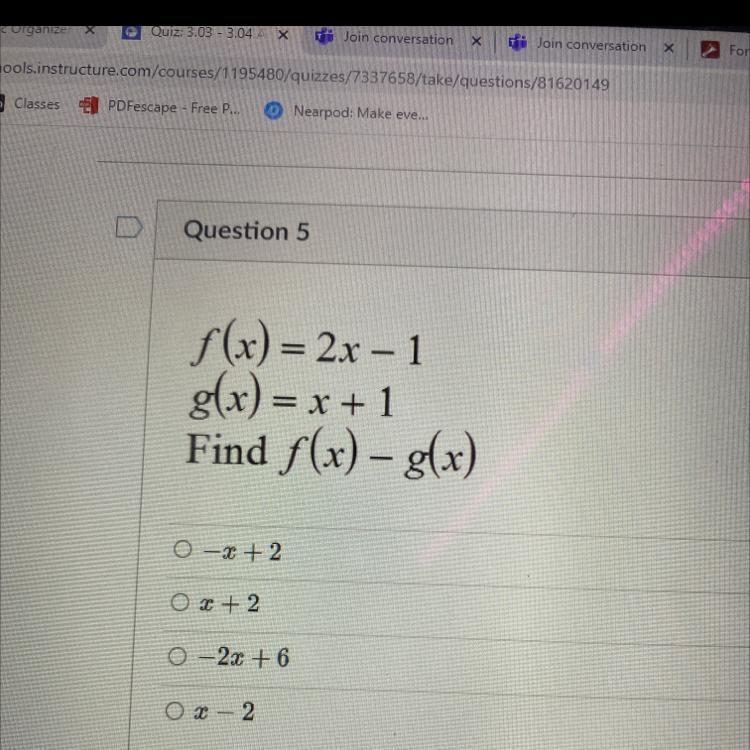Close the second Join conversation tab
Screen dimensions: 750x750
tap(668, 47)
